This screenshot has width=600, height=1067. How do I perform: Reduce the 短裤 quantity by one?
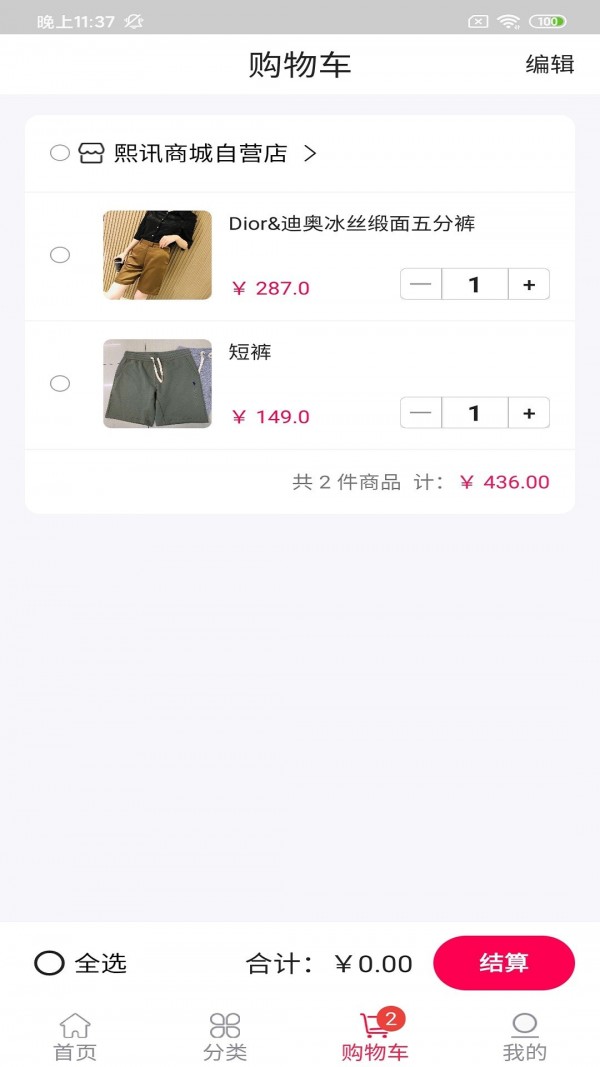[421, 413]
